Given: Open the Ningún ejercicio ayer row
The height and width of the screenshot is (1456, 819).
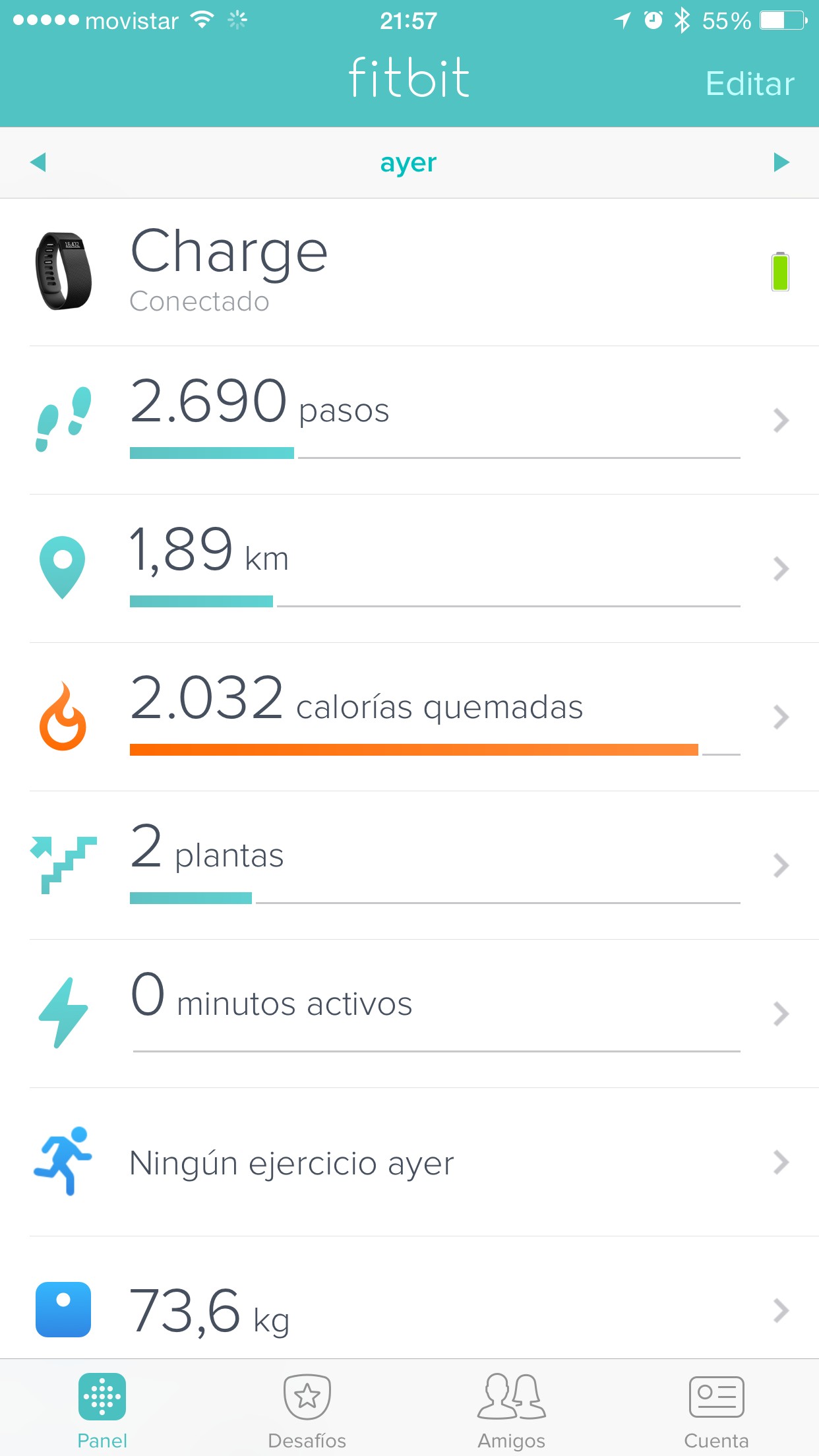Looking at the screenshot, I should pos(409,1162).
